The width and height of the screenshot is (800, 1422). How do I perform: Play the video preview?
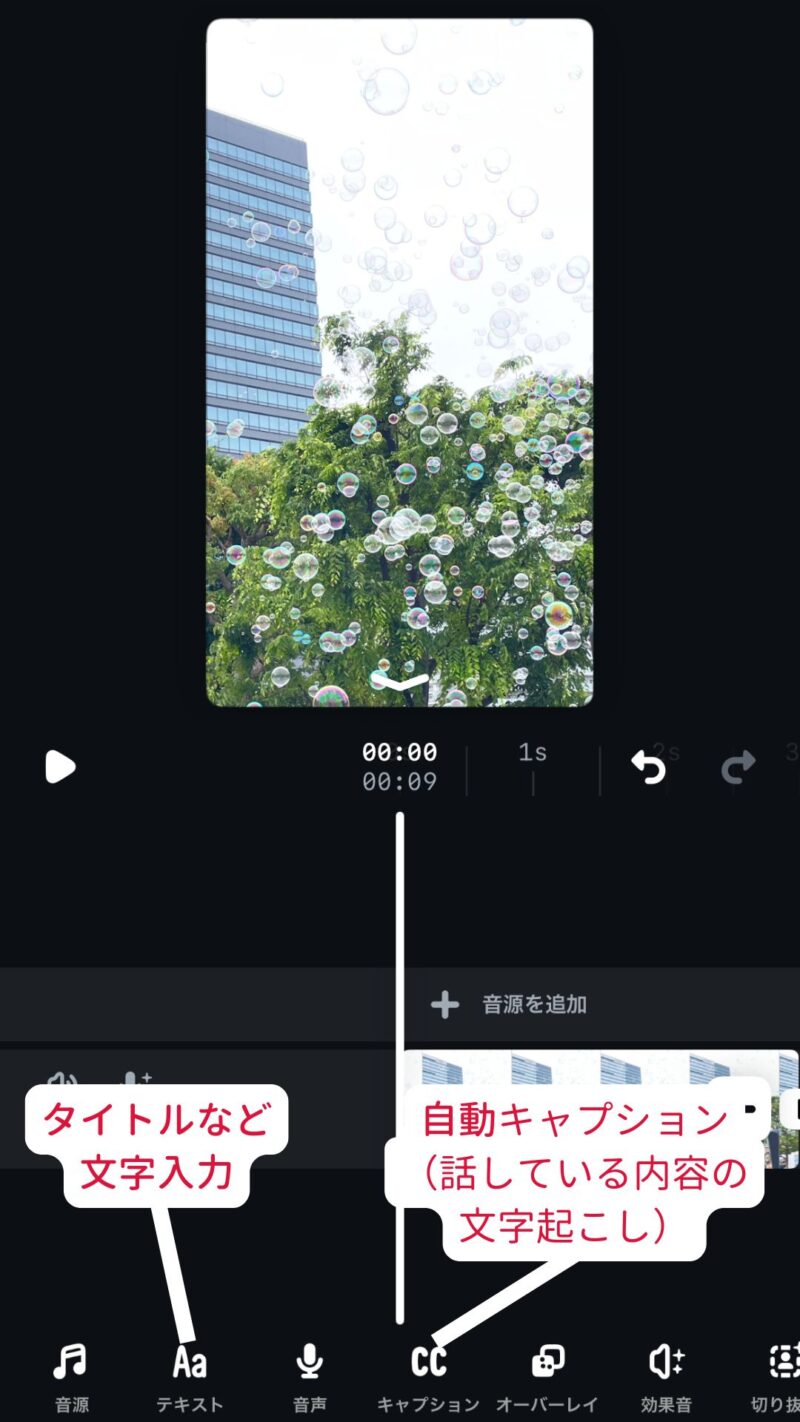60,767
